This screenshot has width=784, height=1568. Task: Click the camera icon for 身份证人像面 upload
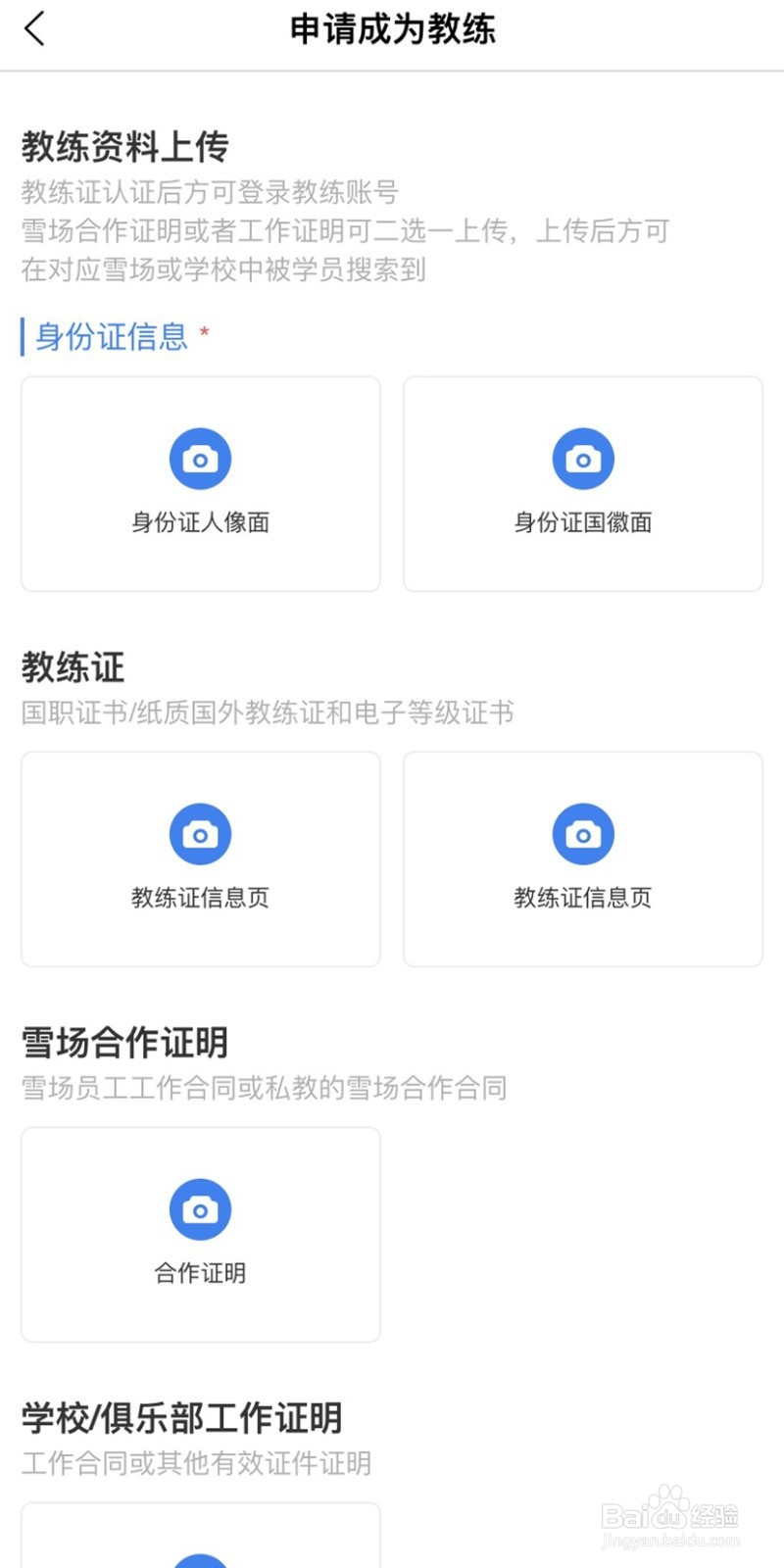point(200,458)
